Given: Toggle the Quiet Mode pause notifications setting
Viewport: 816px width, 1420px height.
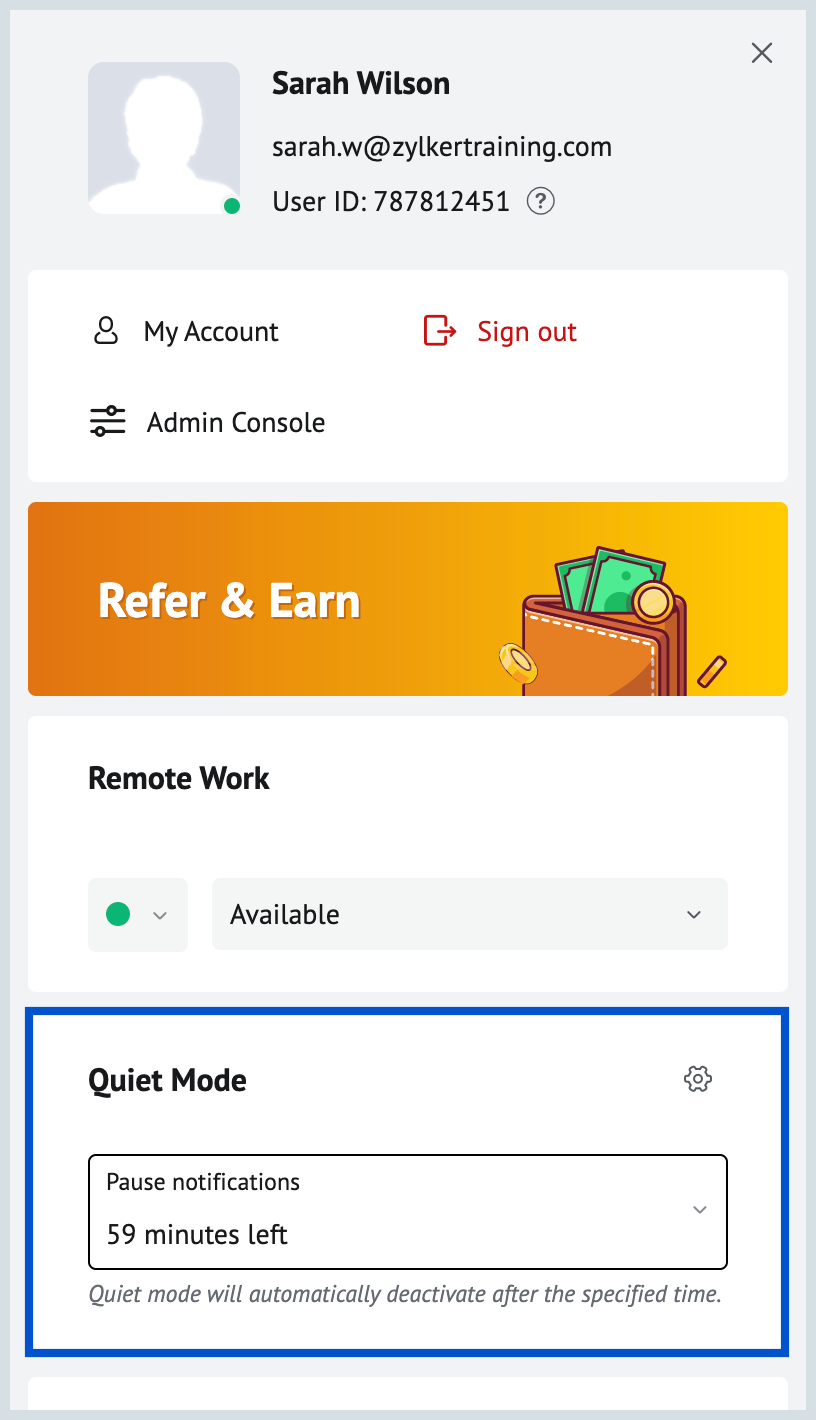Looking at the screenshot, I should coord(408,1211).
